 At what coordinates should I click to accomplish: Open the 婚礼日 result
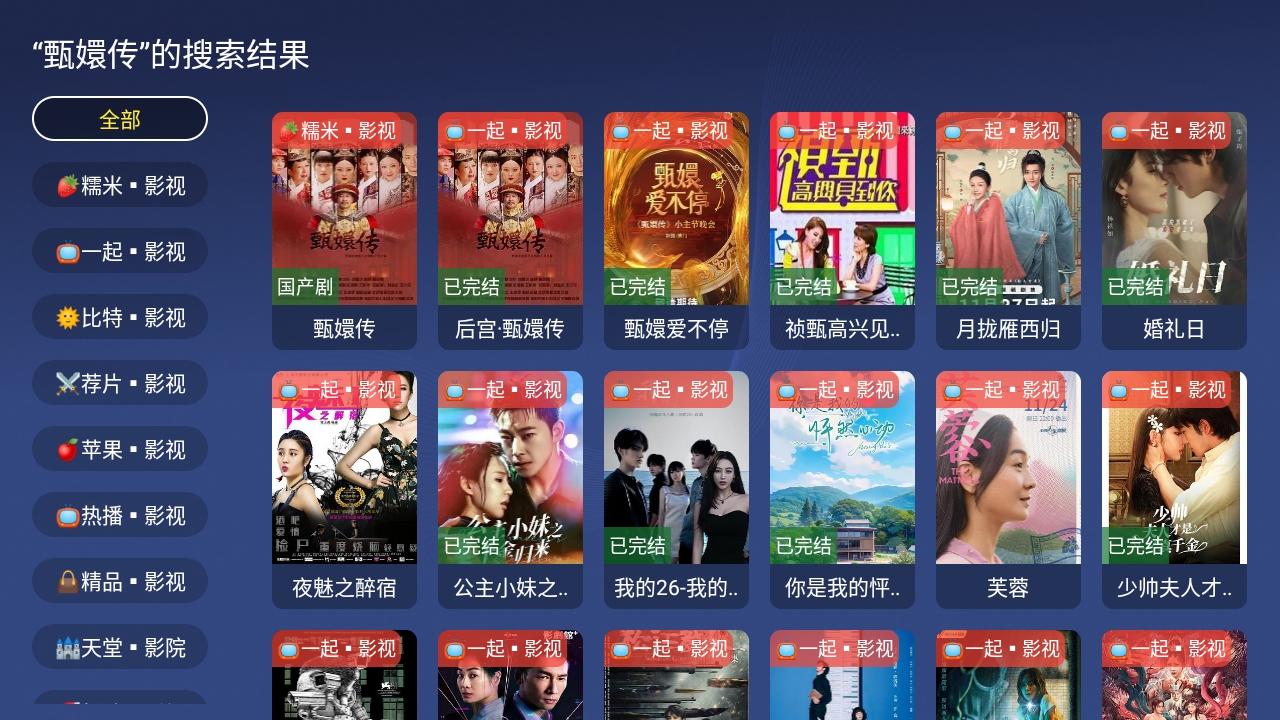[x=1174, y=230]
